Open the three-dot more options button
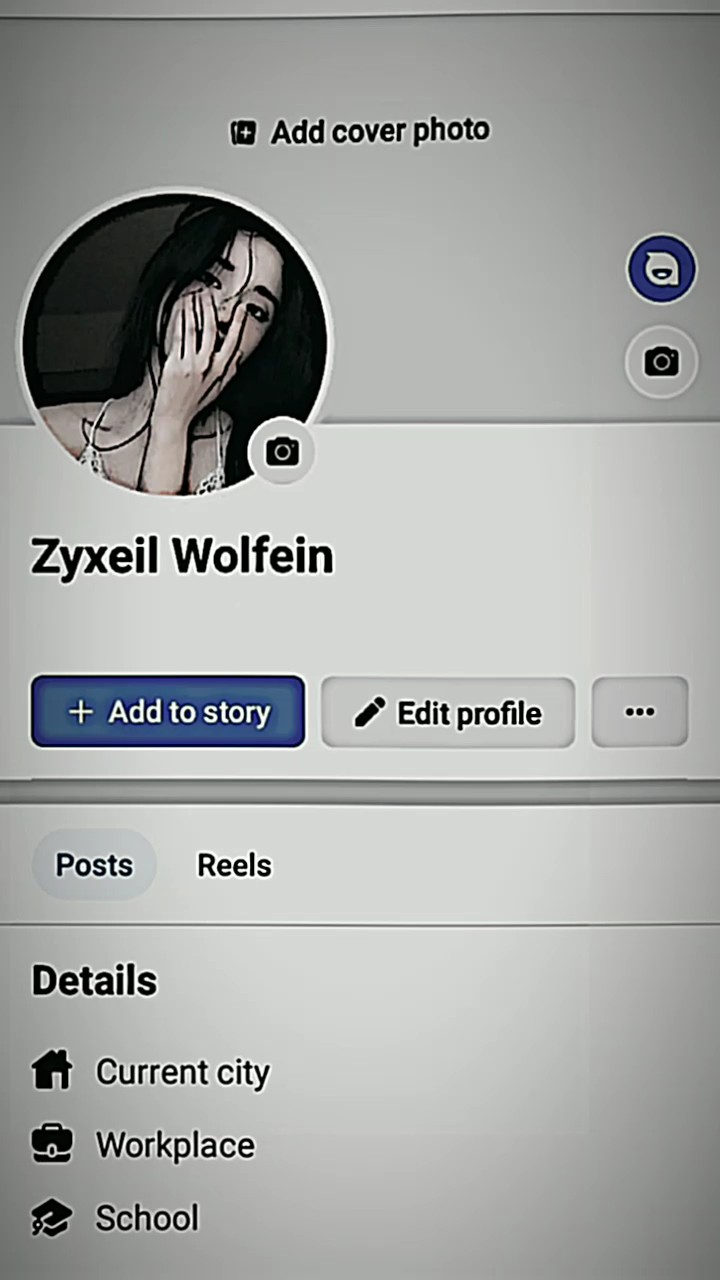The width and height of the screenshot is (720, 1280). coord(640,712)
